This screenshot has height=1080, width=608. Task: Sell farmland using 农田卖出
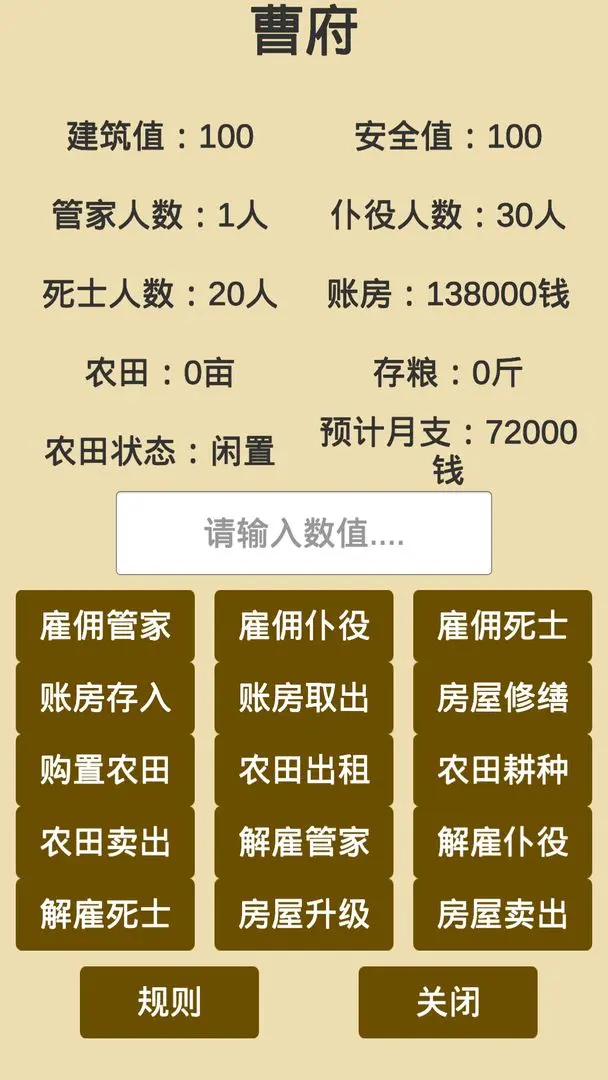tap(105, 842)
